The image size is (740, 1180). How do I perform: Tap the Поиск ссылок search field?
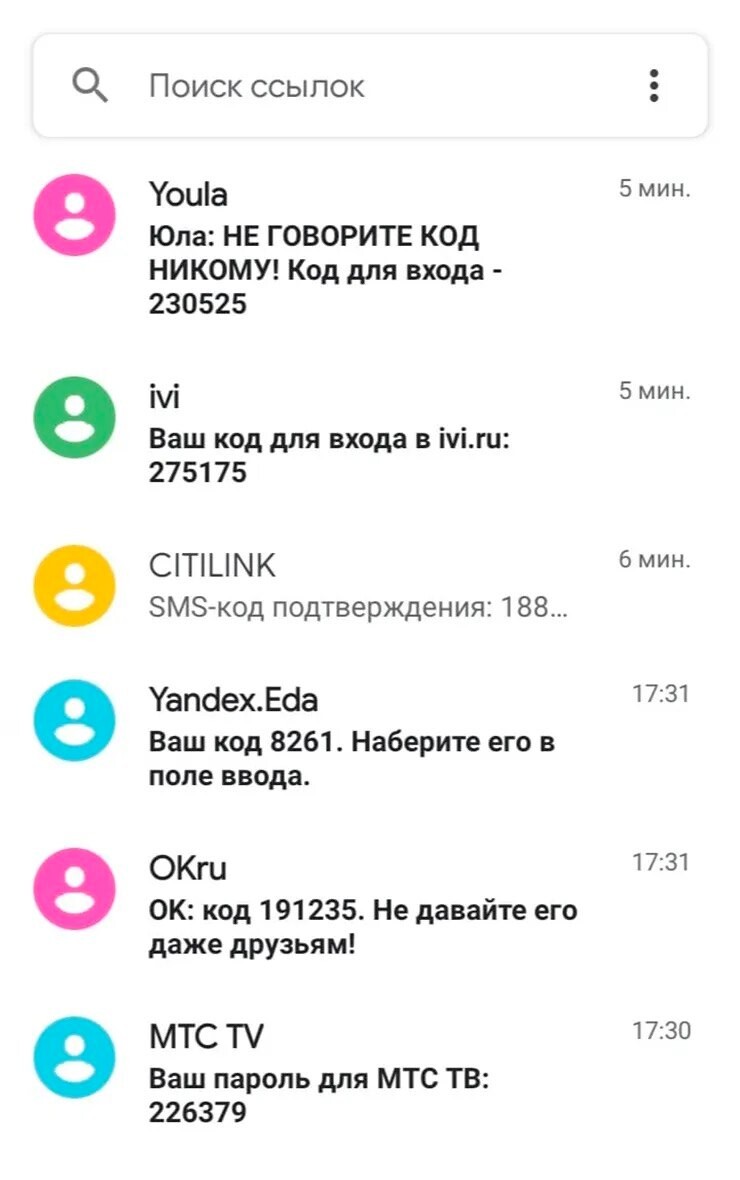(300, 86)
